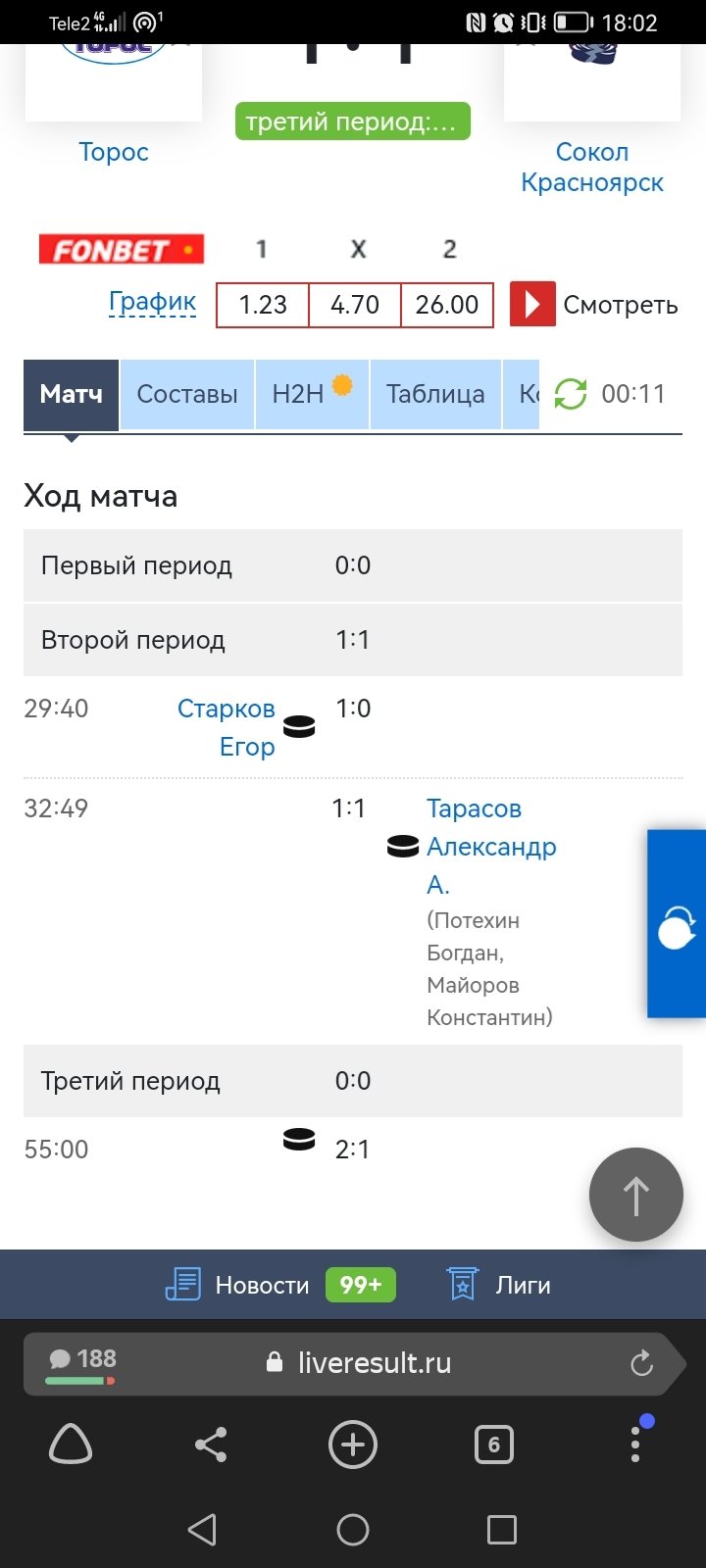The image size is (706, 1568).
Task: Switch to the Таблица tab
Action: click(x=435, y=394)
